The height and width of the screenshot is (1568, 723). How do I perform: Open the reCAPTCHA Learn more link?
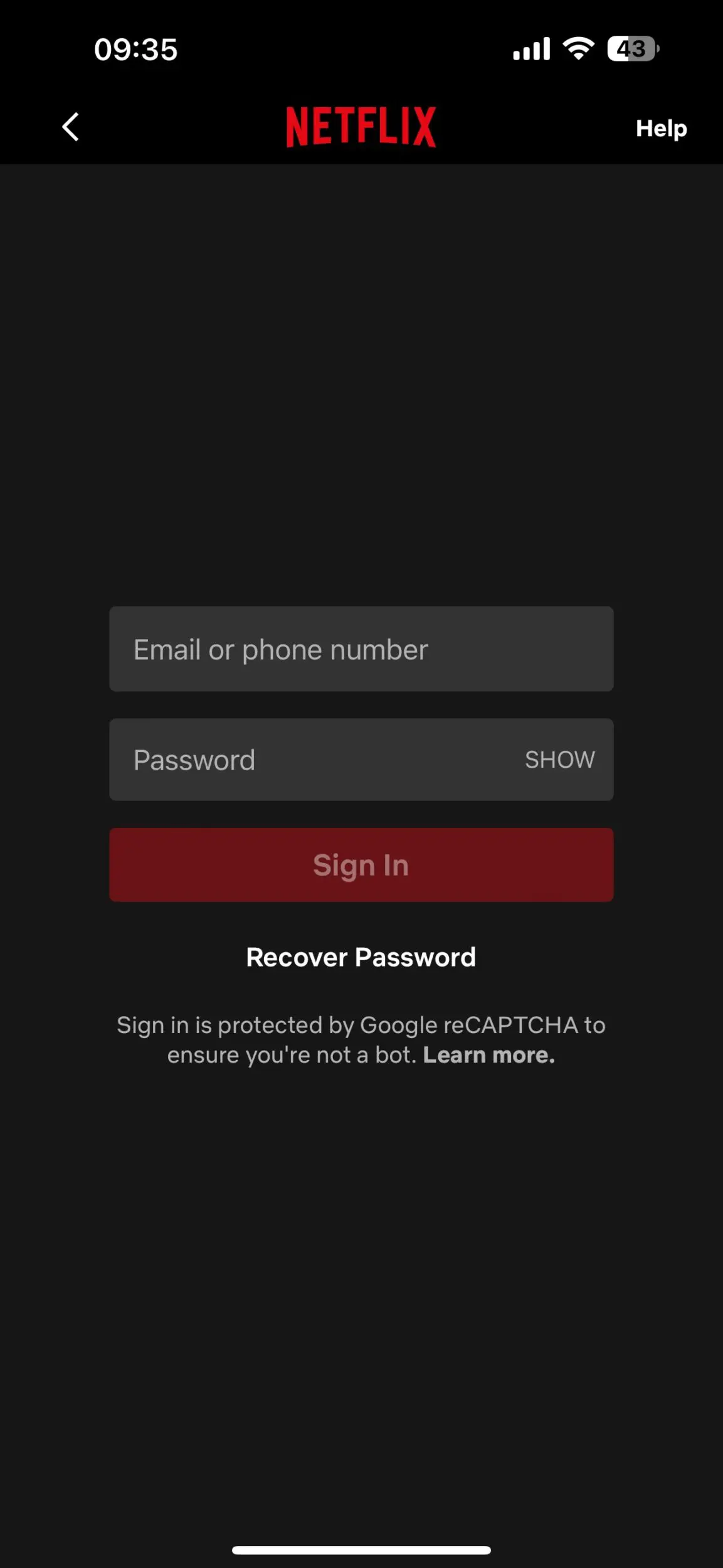(489, 1055)
